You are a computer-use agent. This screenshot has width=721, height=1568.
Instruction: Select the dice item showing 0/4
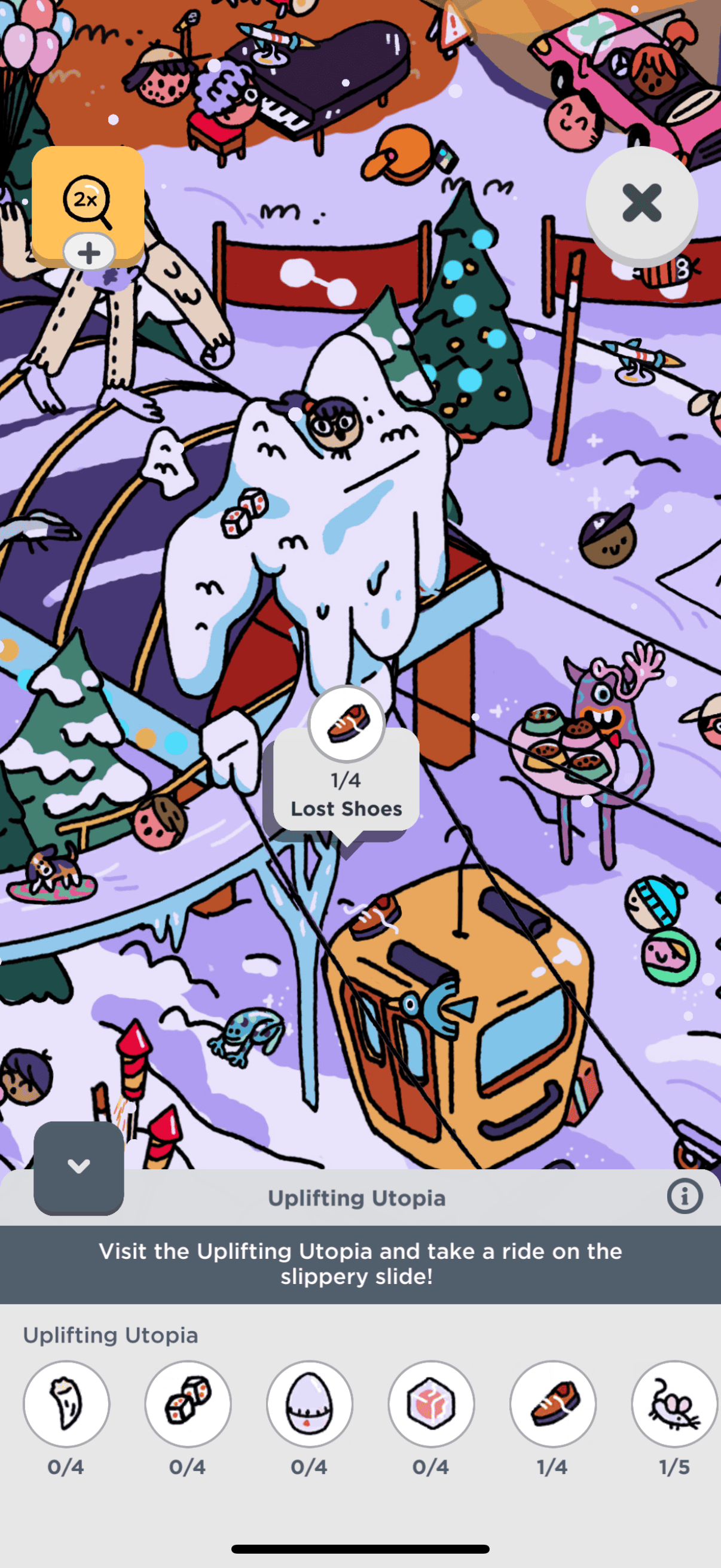pyautogui.click(x=188, y=1404)
